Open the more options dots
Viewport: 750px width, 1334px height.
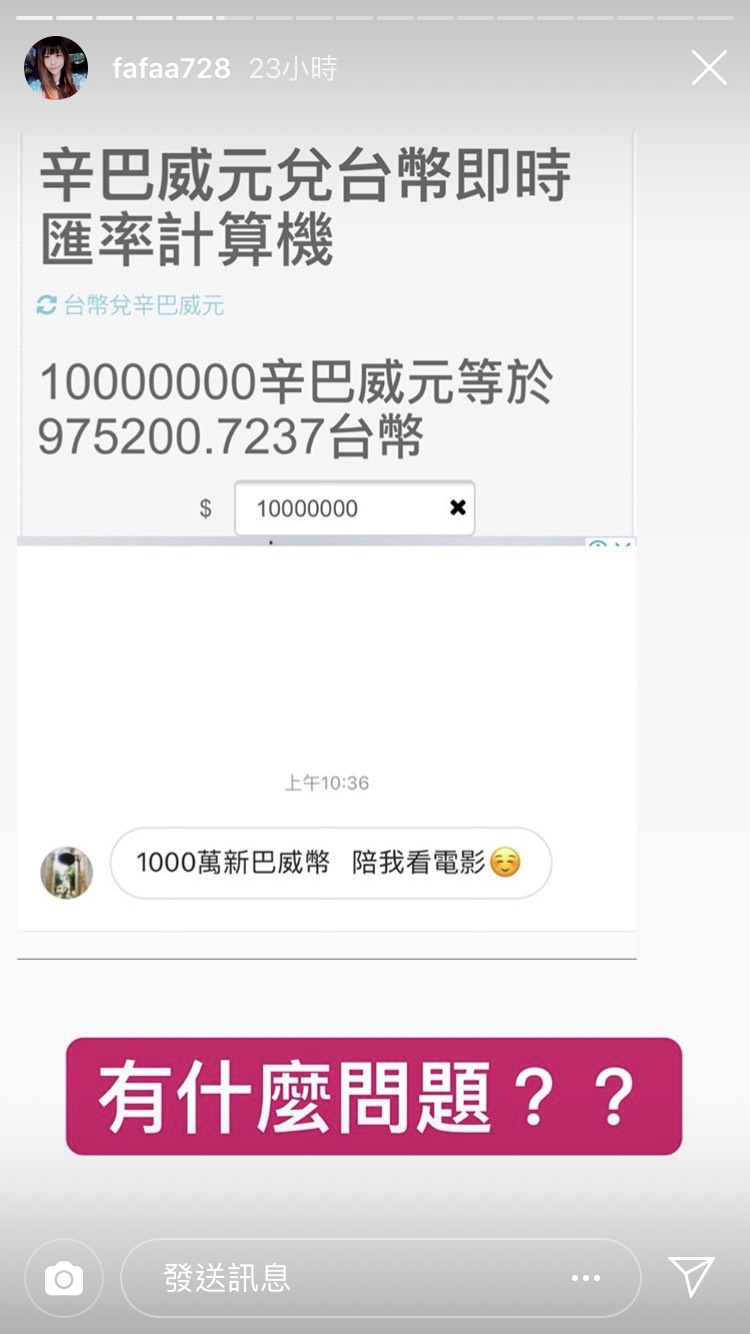pyautogui.click(x=585, y=1278)
